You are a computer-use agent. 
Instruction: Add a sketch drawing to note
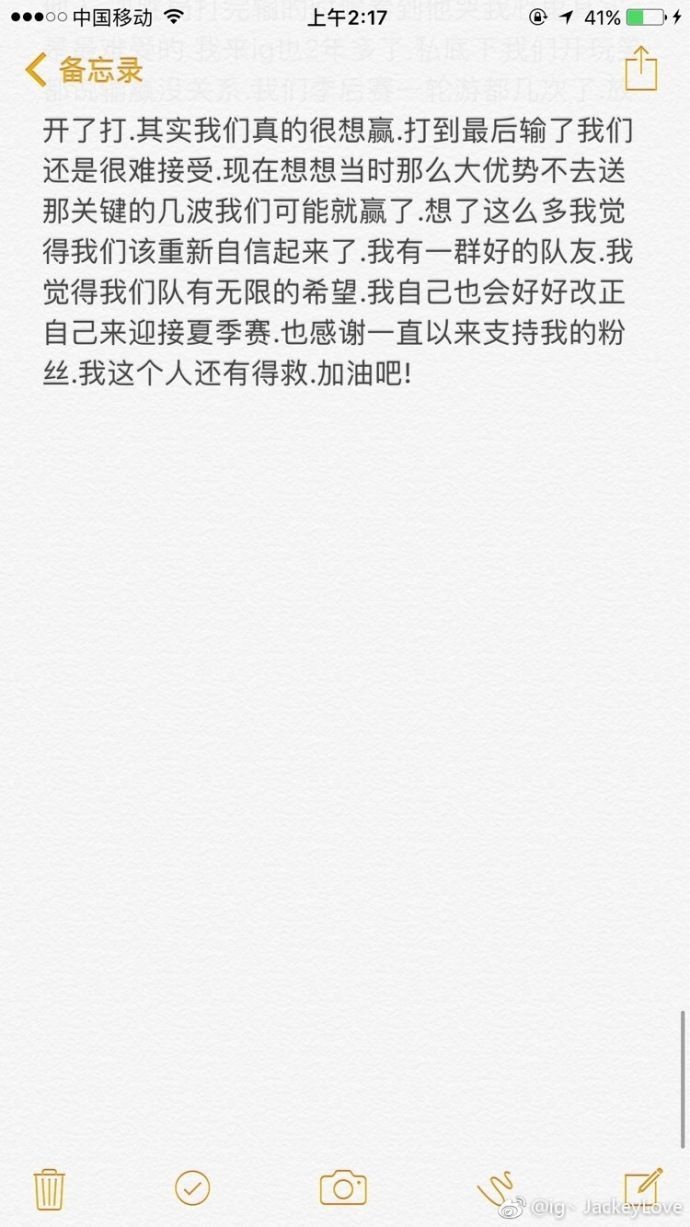point(496,1185)
